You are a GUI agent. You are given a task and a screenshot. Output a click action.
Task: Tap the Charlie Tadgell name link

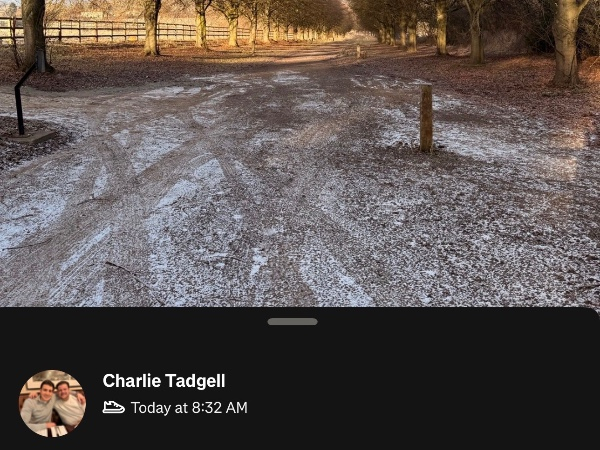tap(164, 381)
